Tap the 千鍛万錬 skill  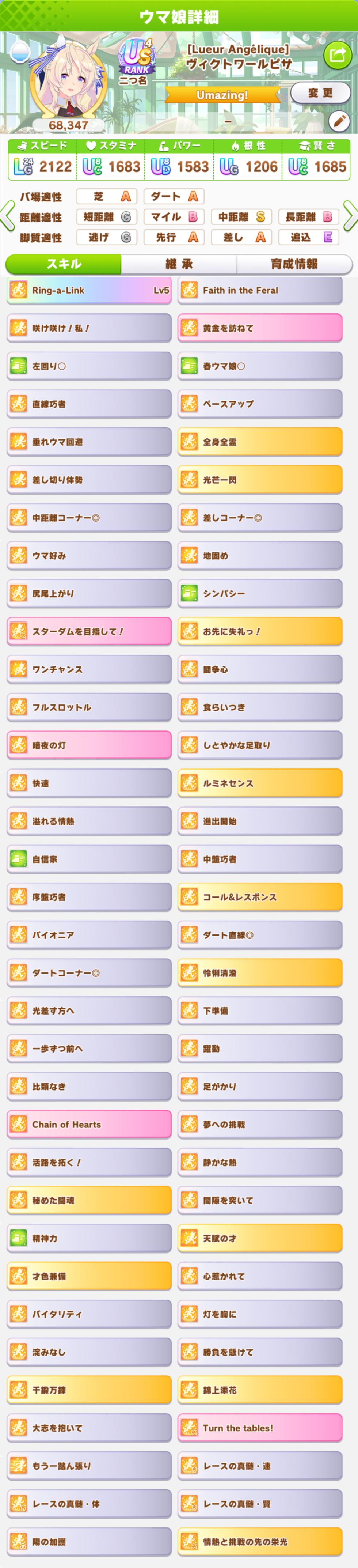89,1390
